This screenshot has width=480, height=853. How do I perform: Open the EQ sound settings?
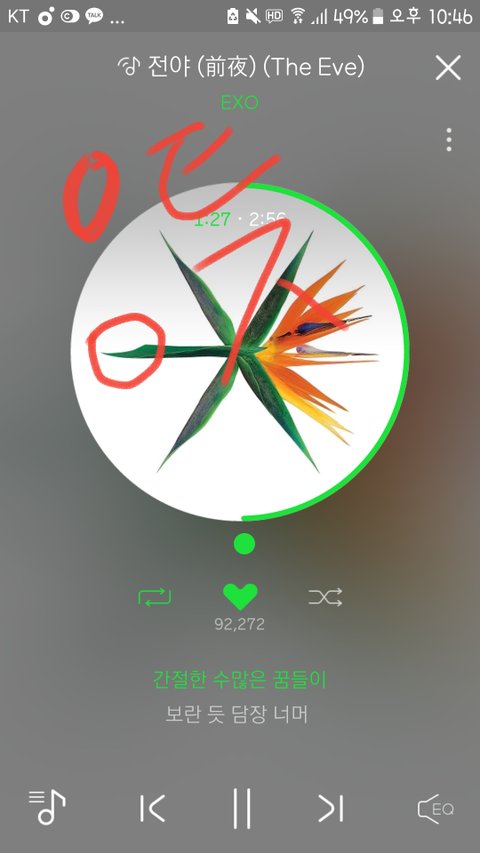click(x=435, y=809)
